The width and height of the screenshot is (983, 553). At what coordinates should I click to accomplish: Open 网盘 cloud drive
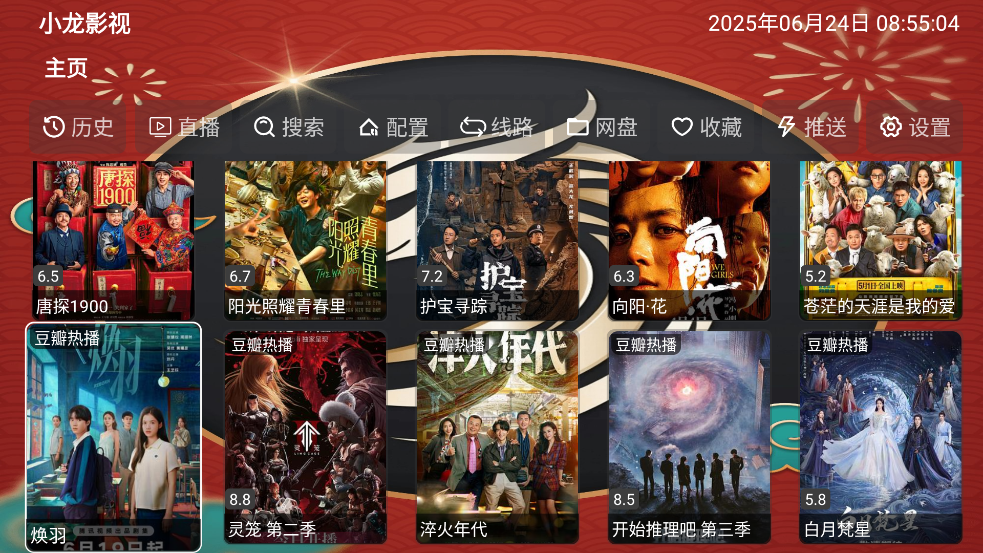(602, 127)
